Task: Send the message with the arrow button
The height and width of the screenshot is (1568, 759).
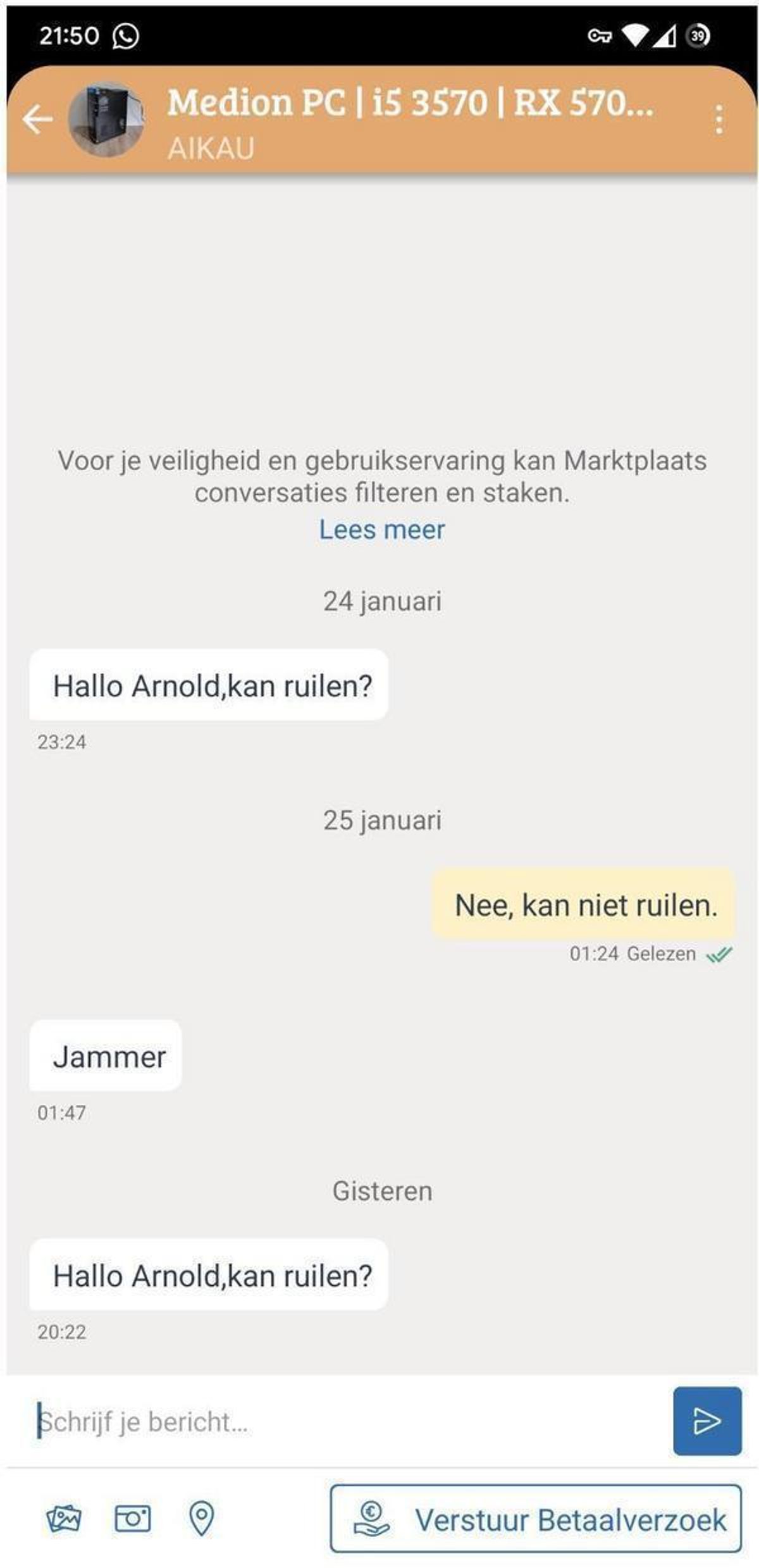Action: [x=707, y=1421]
